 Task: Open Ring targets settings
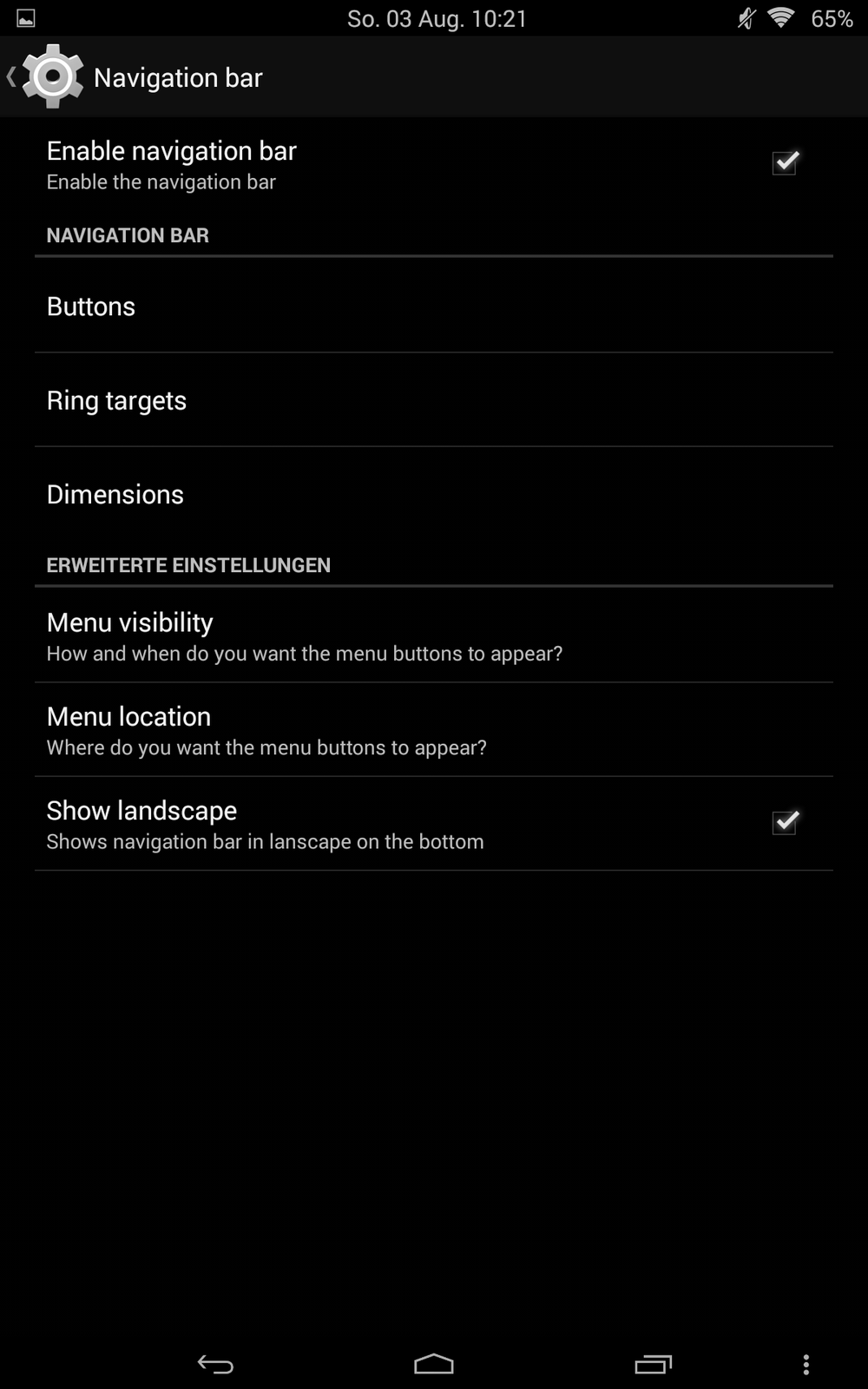[x=434, y=400]
